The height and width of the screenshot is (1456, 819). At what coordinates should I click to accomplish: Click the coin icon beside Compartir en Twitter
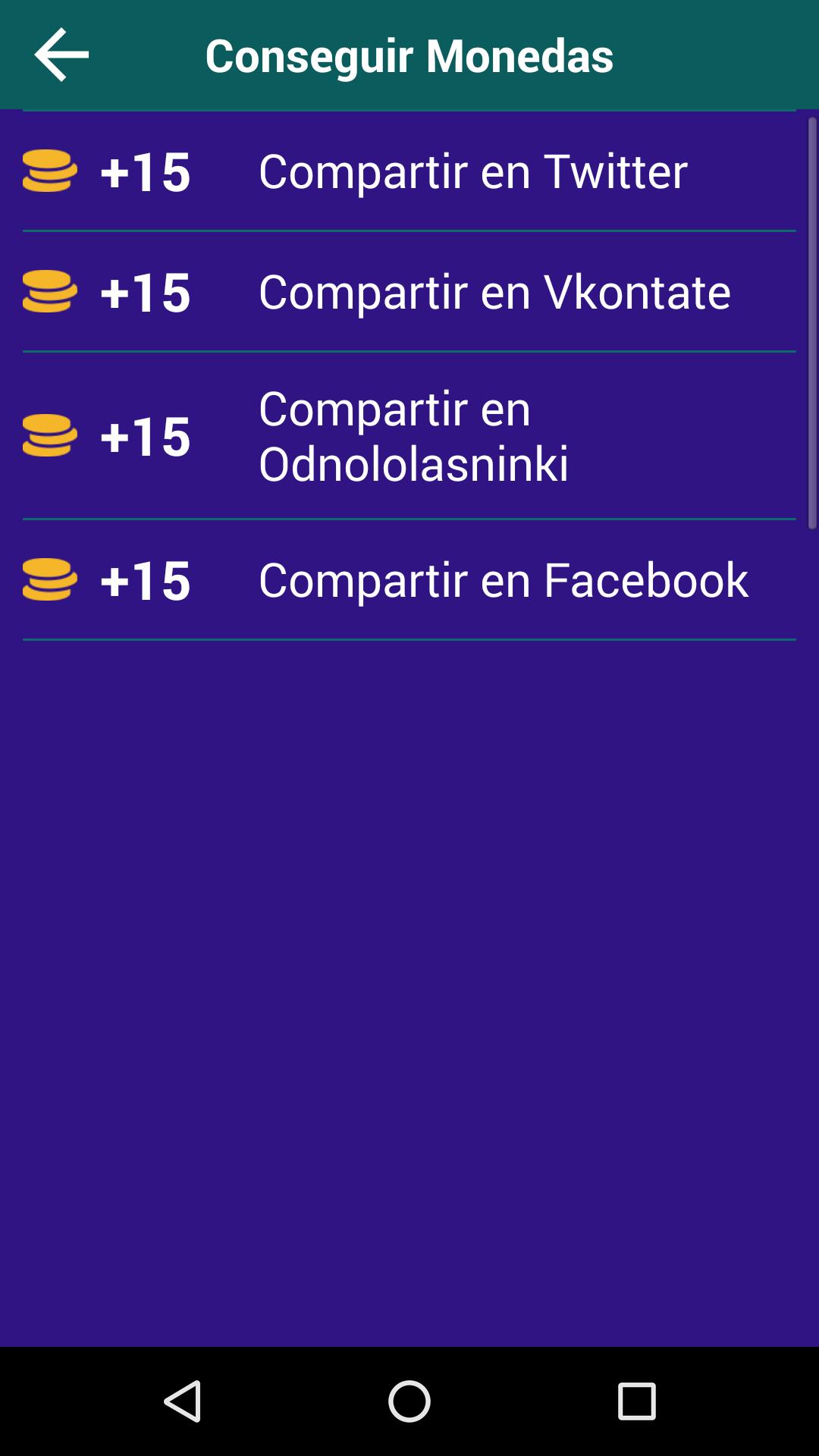[49, 171]
